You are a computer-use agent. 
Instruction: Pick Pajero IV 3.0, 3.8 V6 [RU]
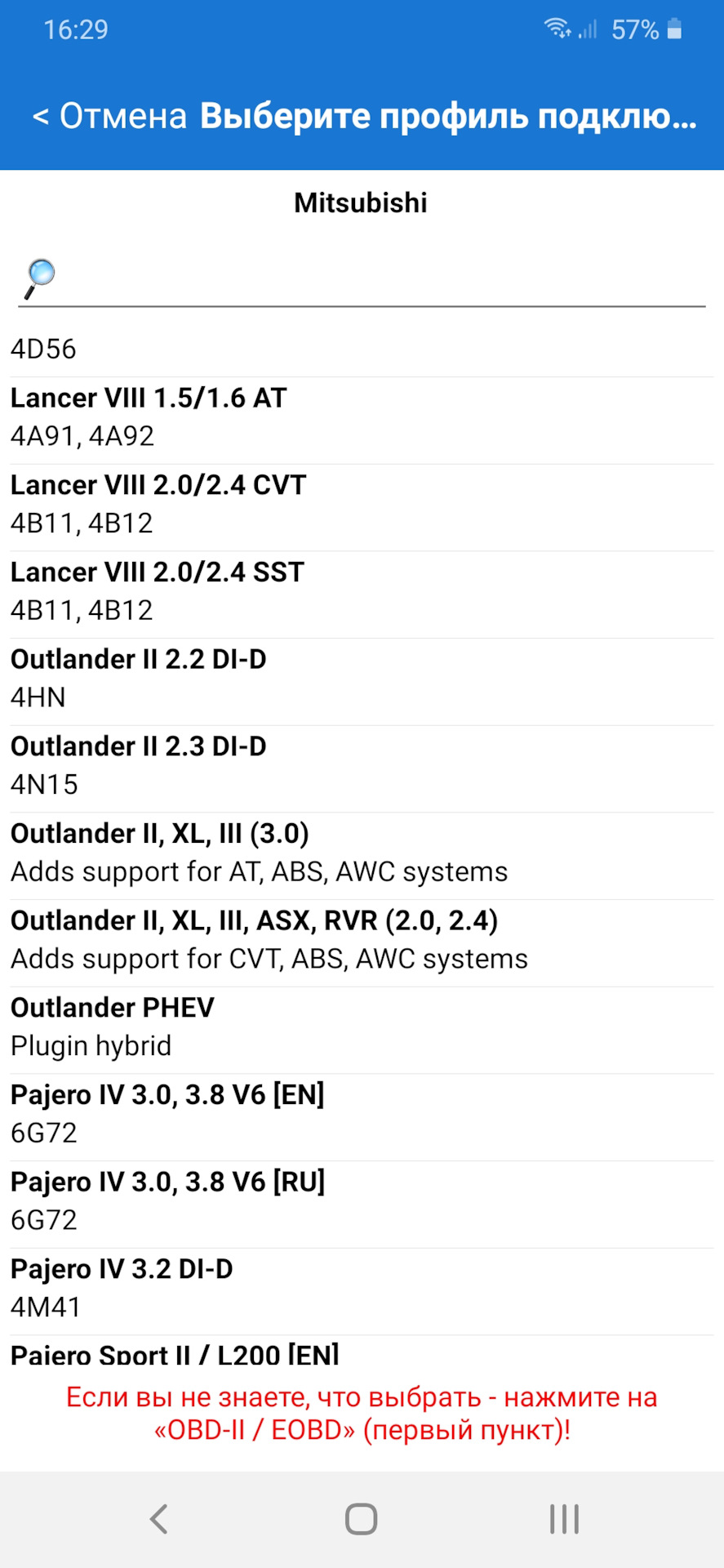tap(361, 1200)
